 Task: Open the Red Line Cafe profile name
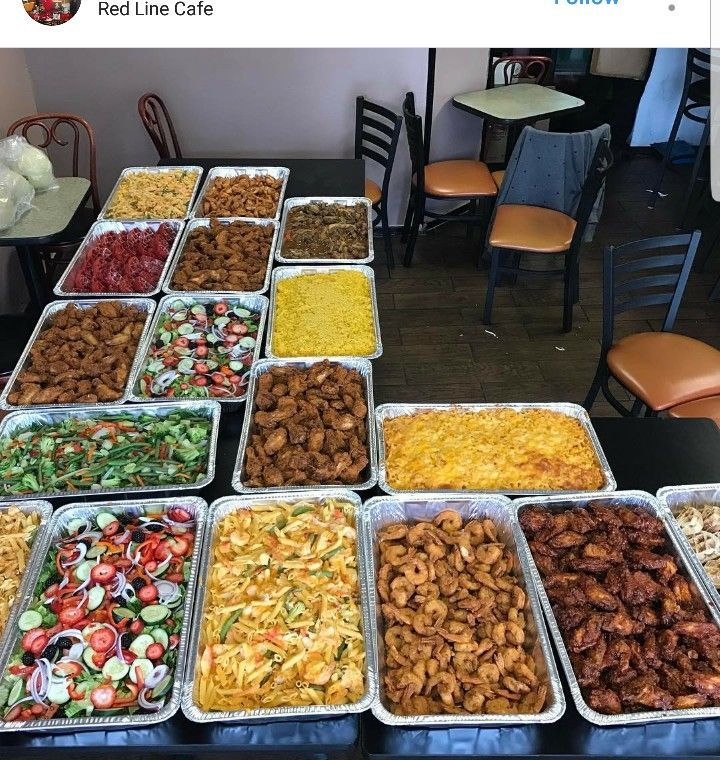155,9
